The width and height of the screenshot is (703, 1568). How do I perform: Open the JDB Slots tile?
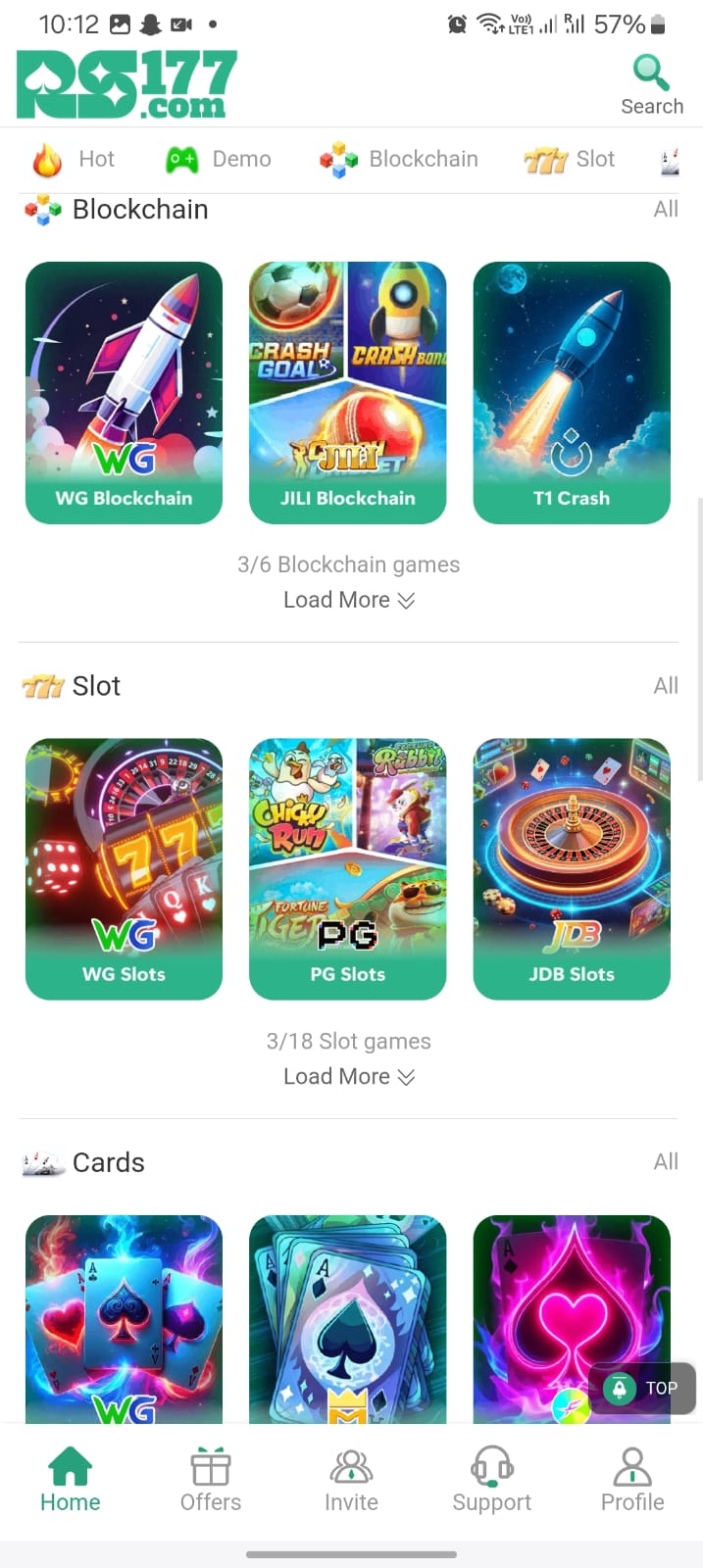pos(572,868)
